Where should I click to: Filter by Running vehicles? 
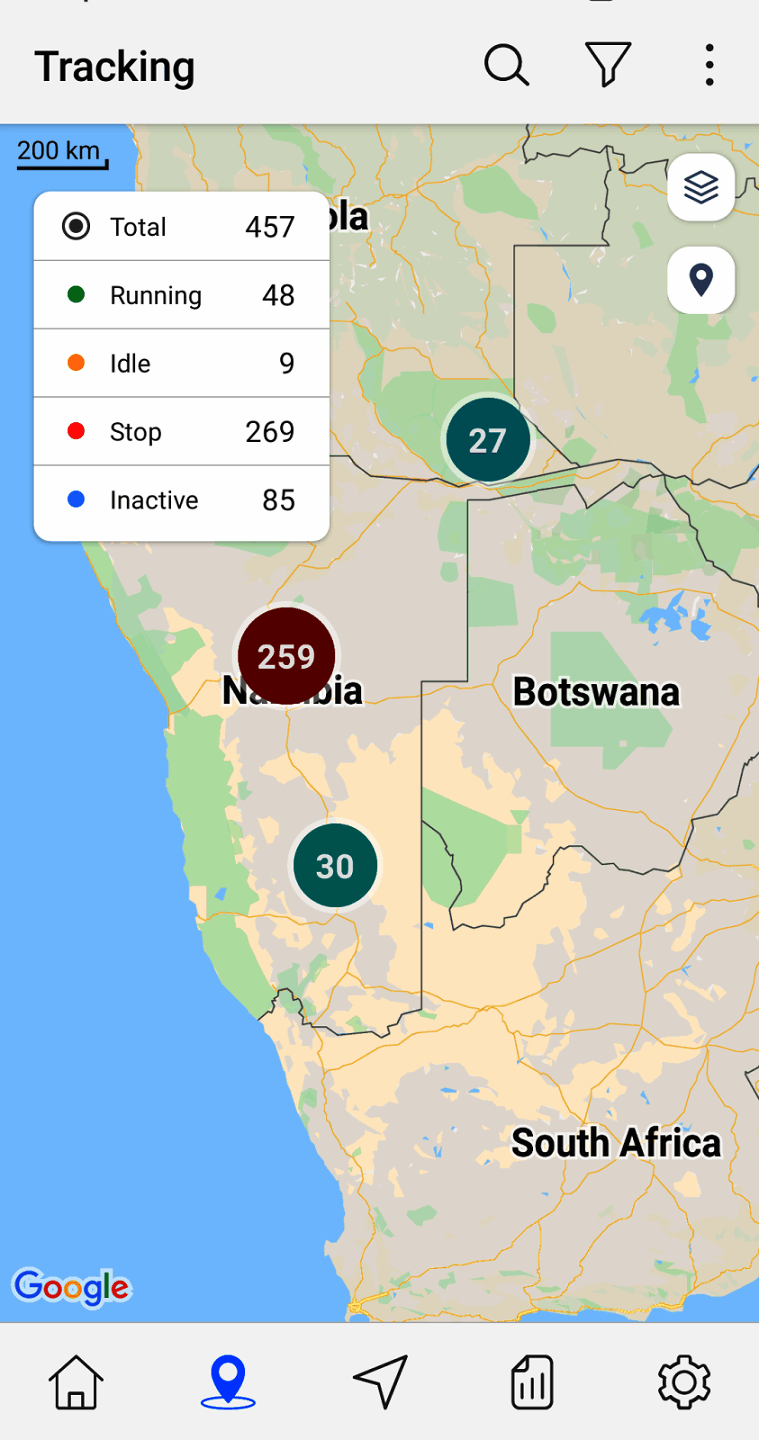pos(182,295)
